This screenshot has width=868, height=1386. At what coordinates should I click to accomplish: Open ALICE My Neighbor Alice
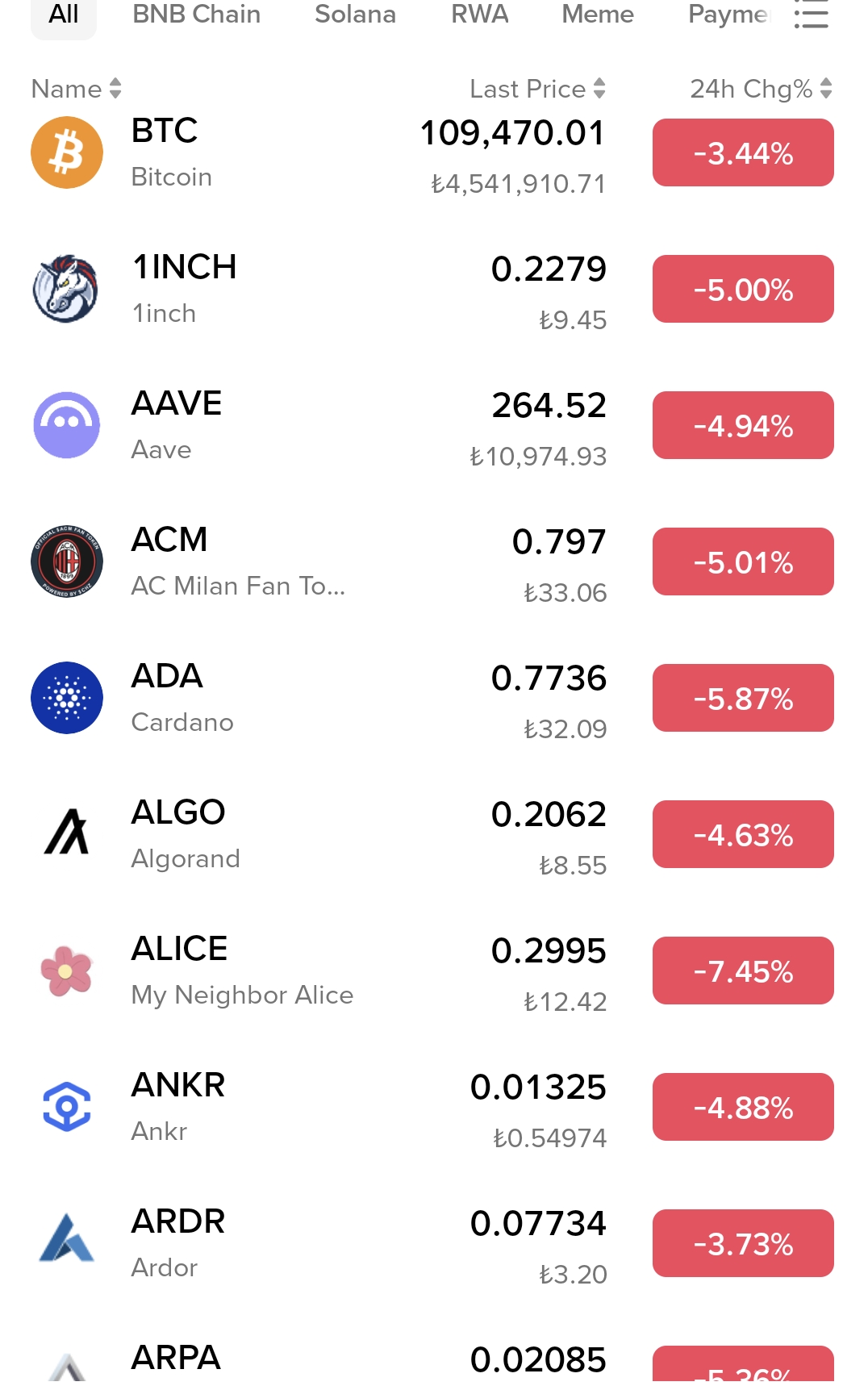click(323, 971)
